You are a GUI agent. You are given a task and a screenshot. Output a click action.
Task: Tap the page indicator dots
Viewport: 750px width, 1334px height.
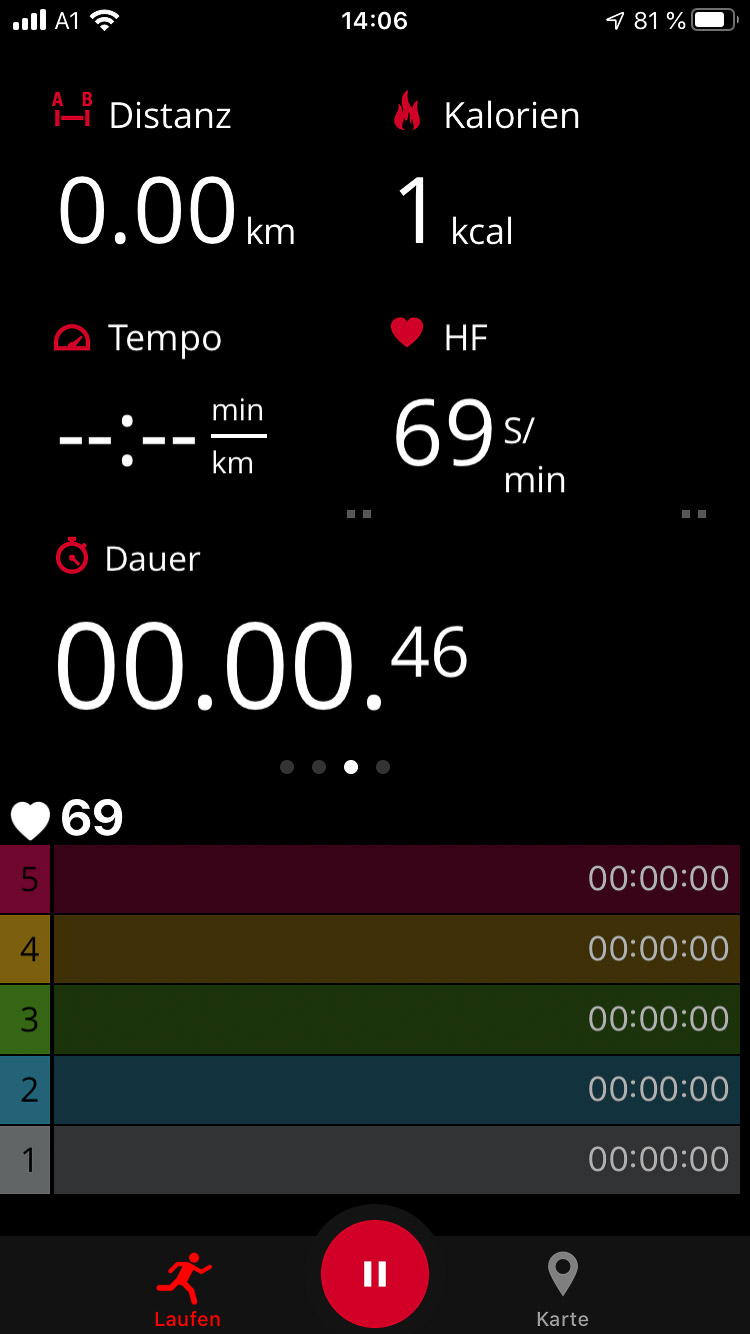(335, 767)
